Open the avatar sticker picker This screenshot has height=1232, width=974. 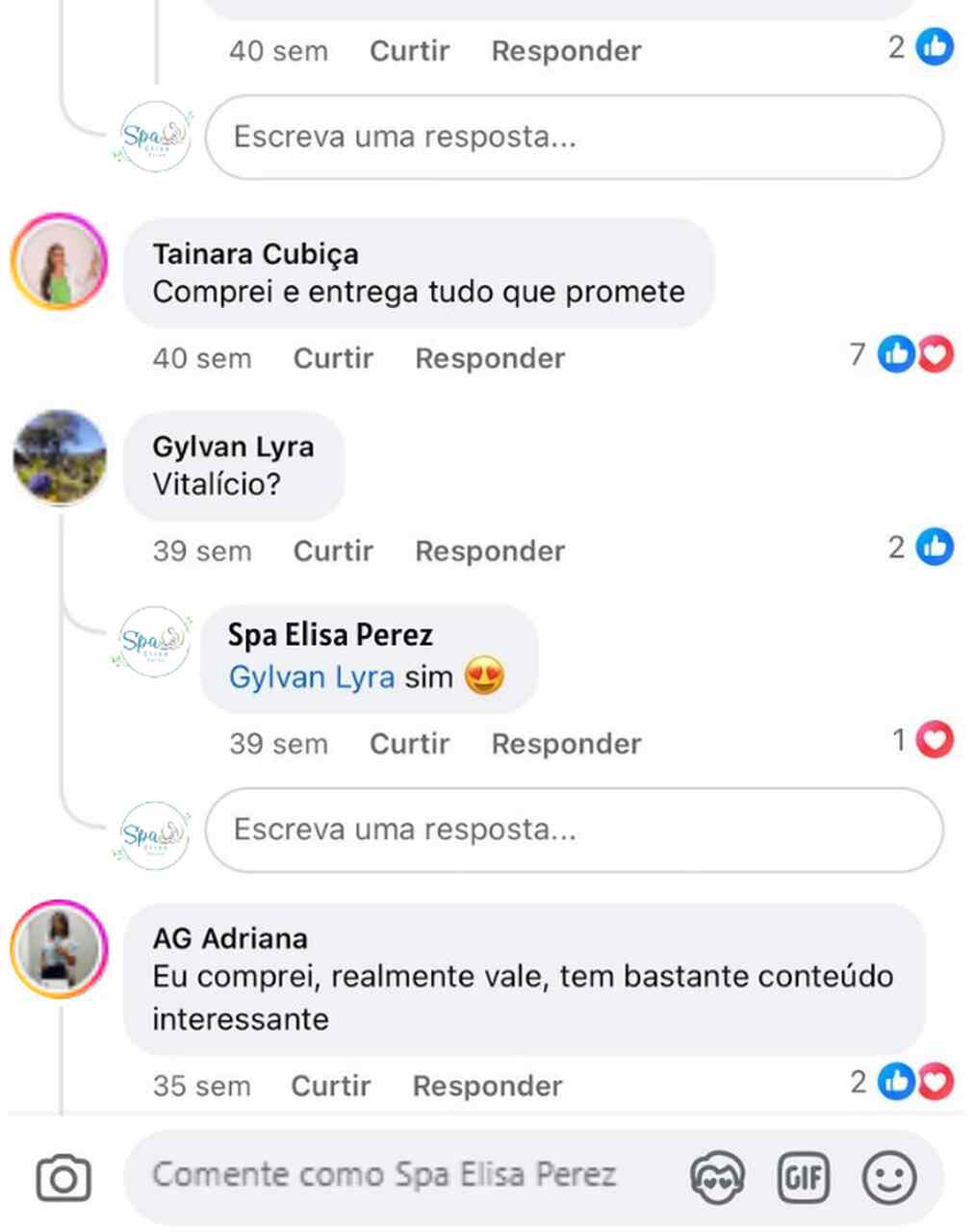point(717,1176)
